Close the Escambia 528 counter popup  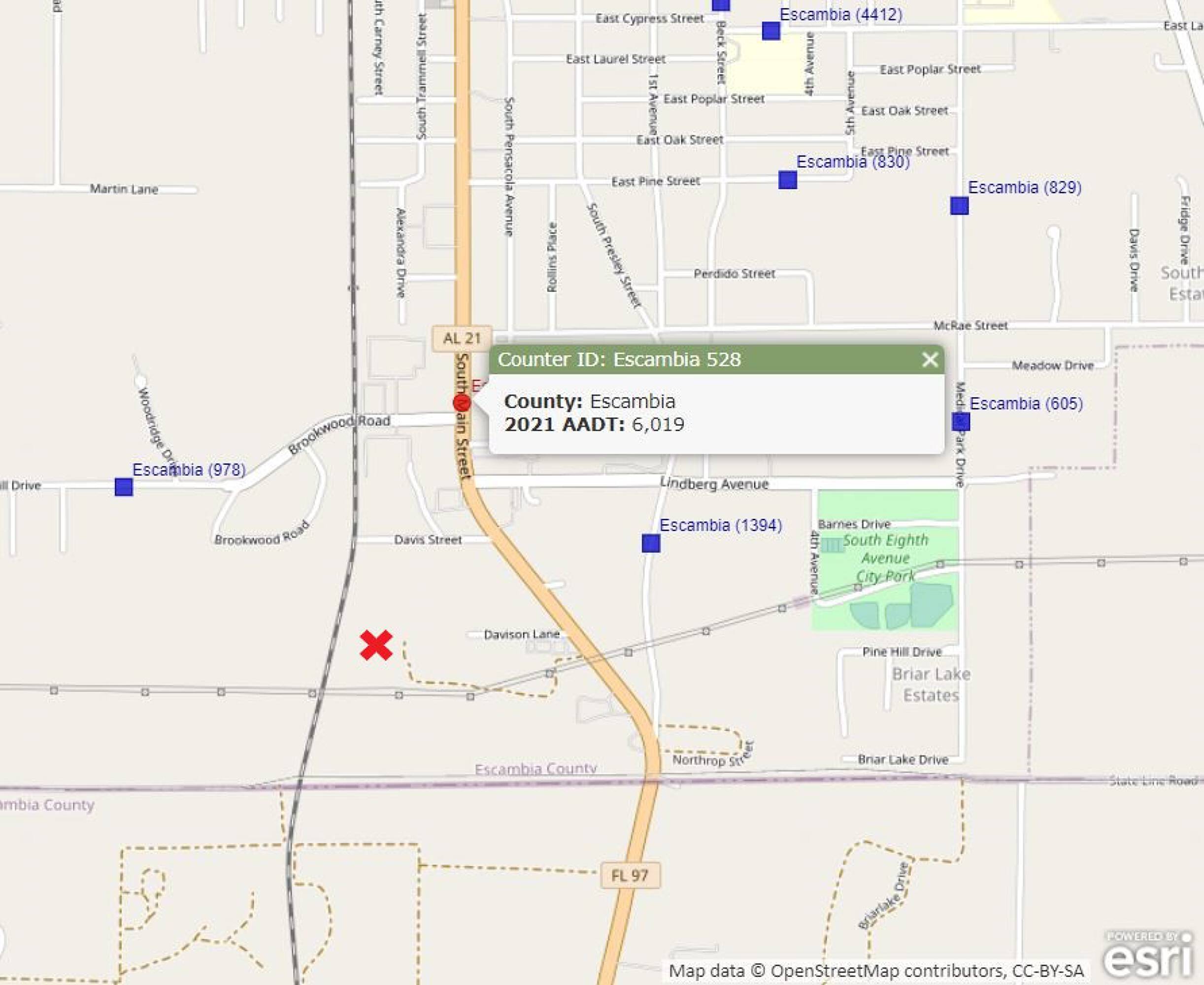point(930,360)
